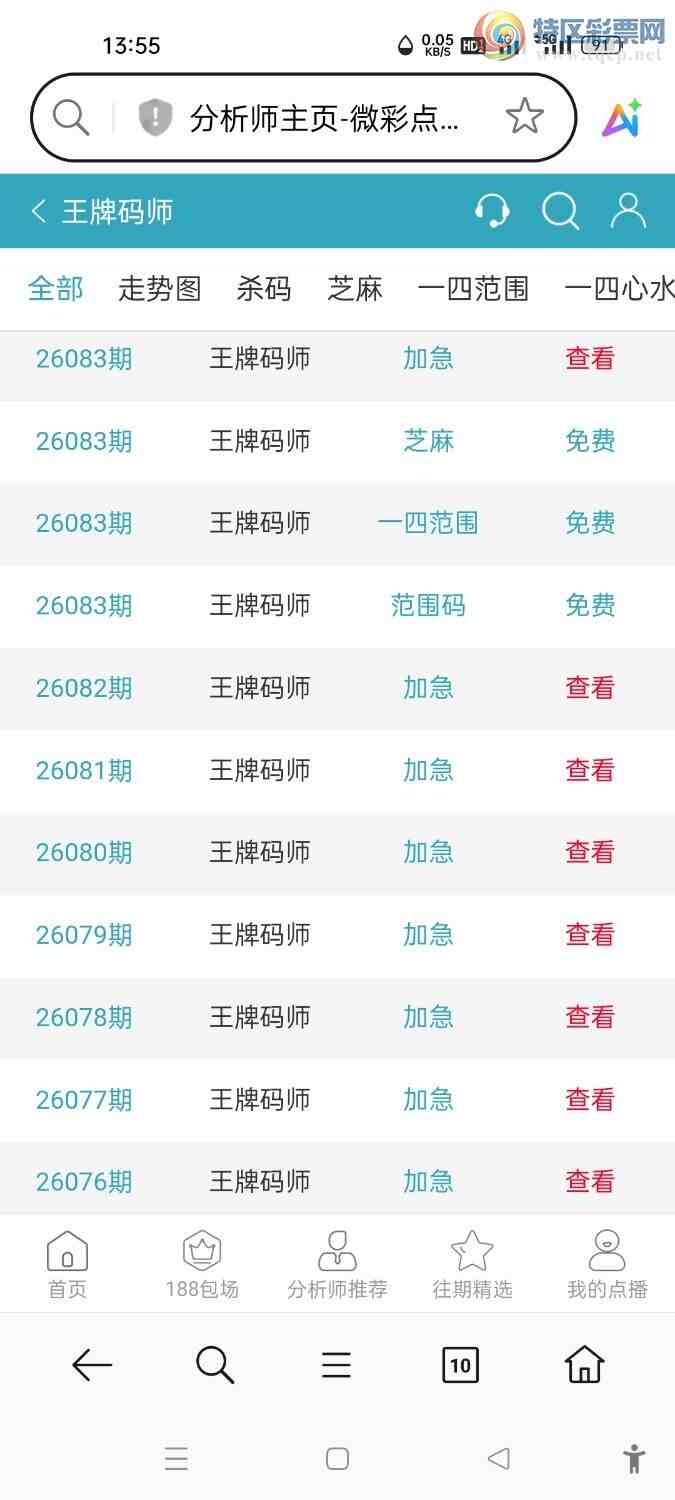The width and height of the screenshot is (675, 1500).
Task: Bookmark this page with the star
Action: pyautogui.click(x=524, y=118)
